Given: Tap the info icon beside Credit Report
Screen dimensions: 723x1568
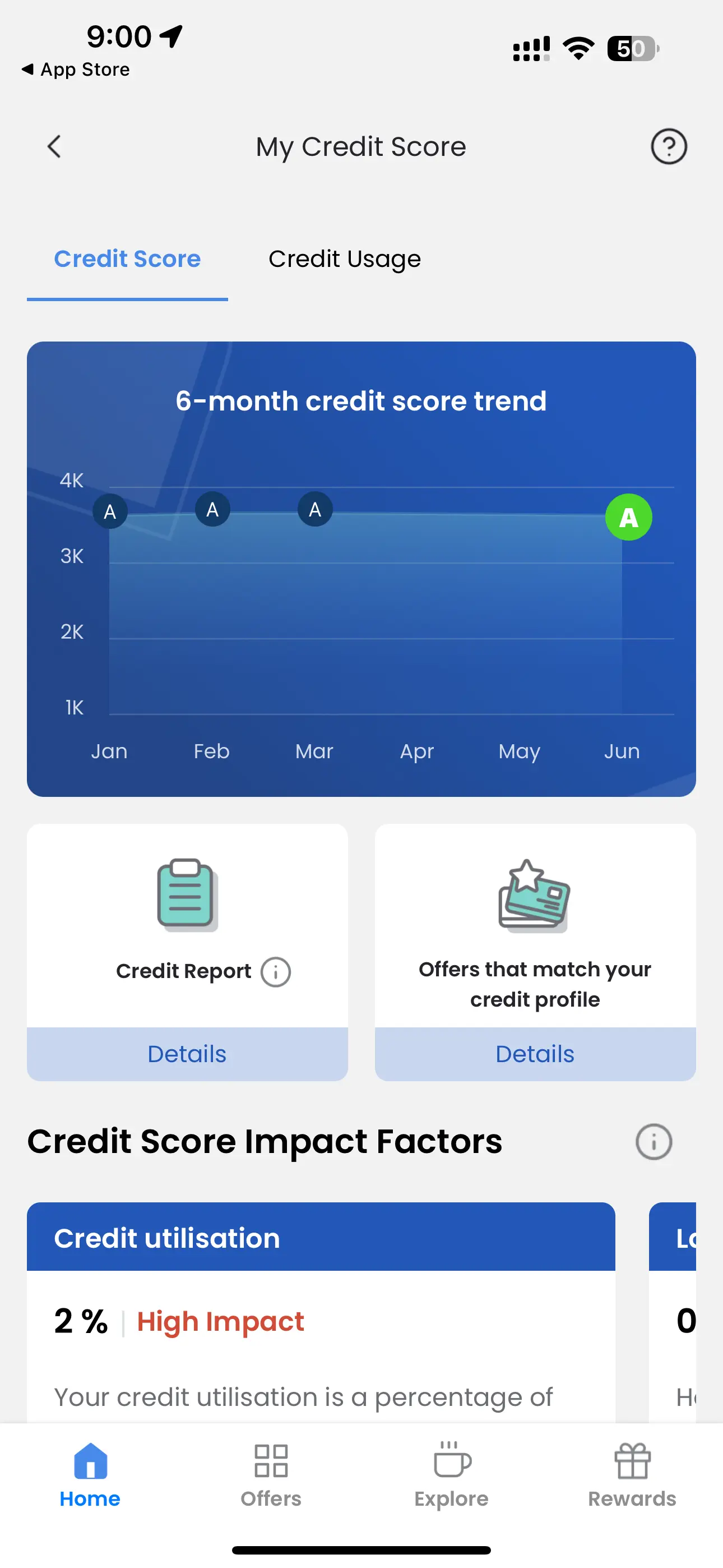Looking at the screenshot, I should pyautogui.click(x=276, y=971).
